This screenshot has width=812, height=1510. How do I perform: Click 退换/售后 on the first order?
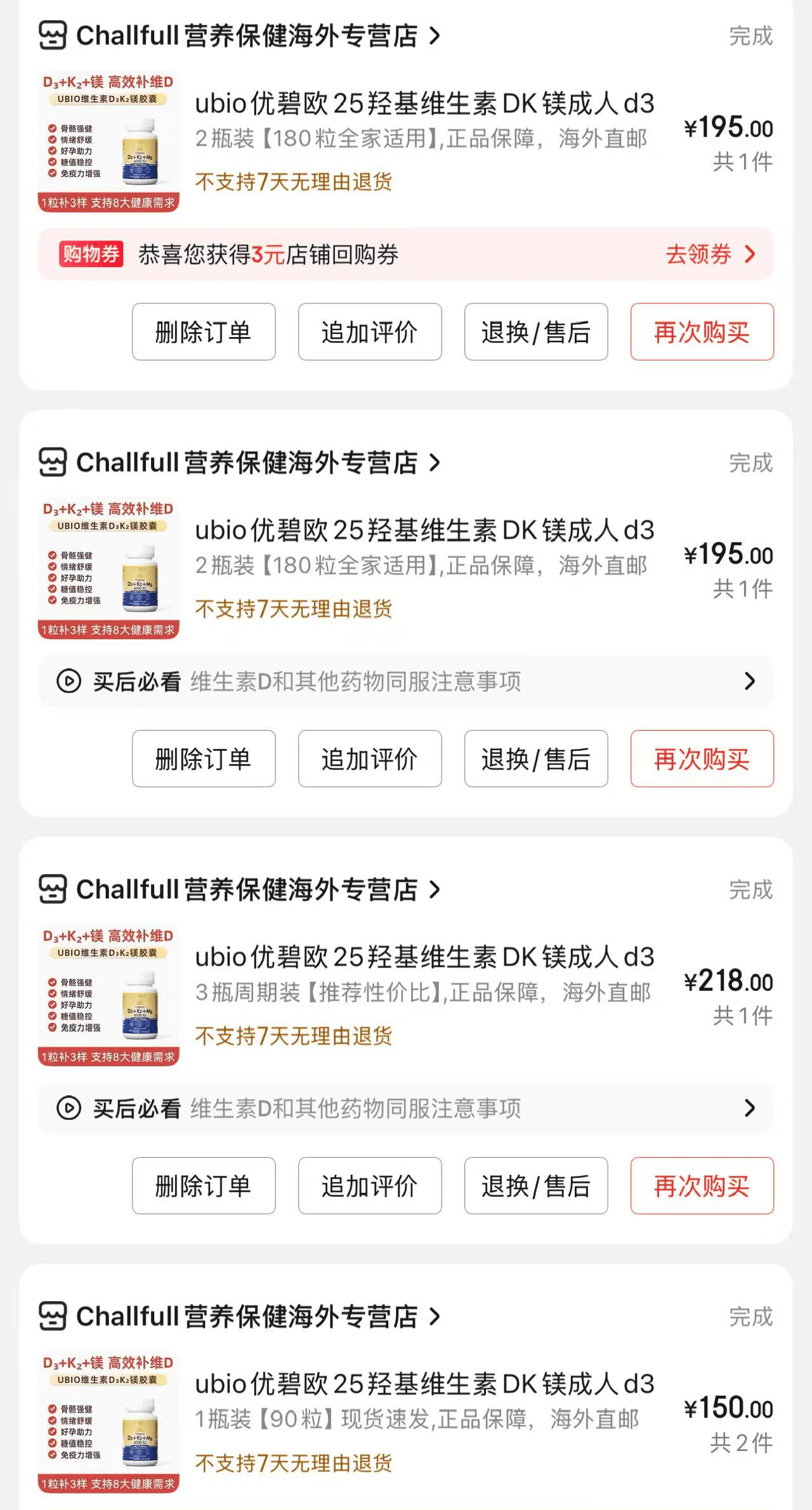pos(536,332)
